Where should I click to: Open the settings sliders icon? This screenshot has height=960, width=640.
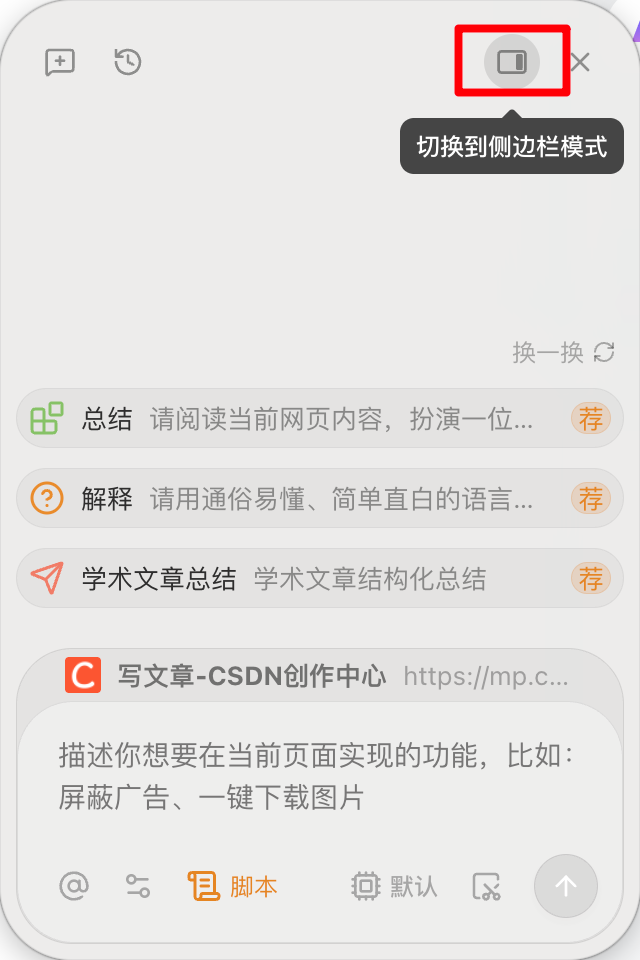coord(138,886)
